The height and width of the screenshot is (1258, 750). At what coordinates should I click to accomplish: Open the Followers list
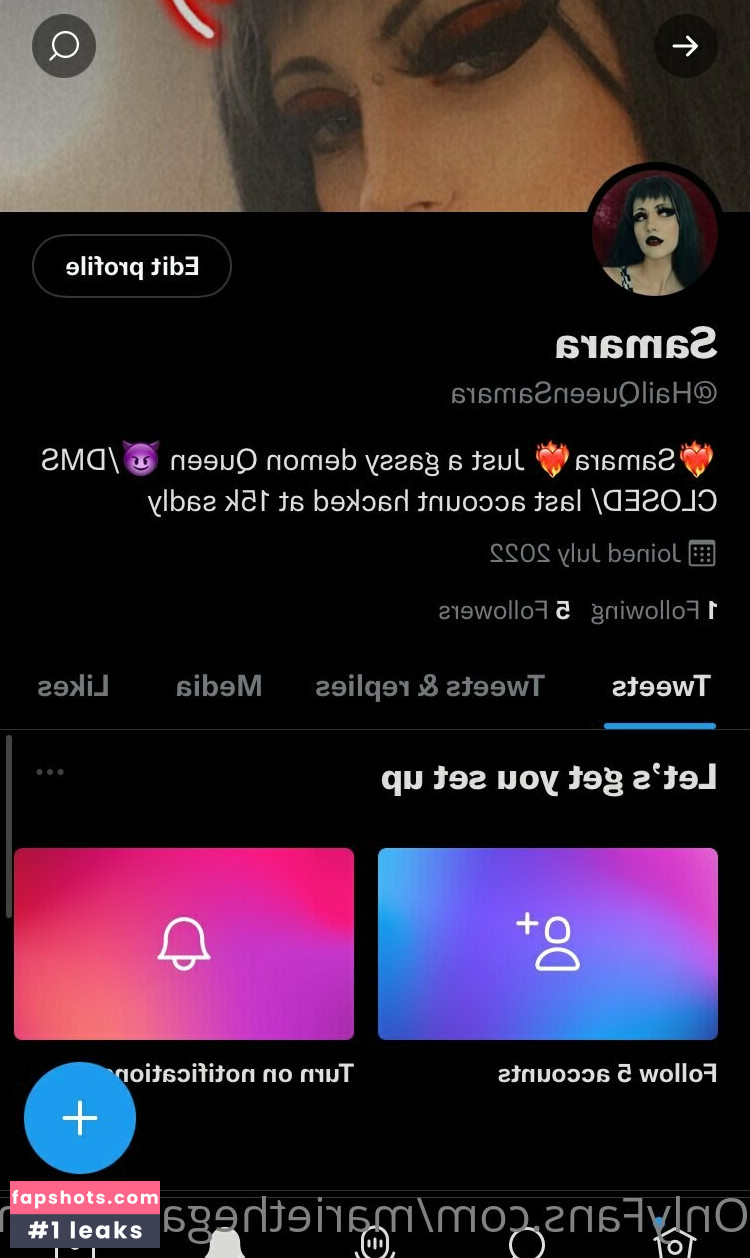tap(505, 611)
